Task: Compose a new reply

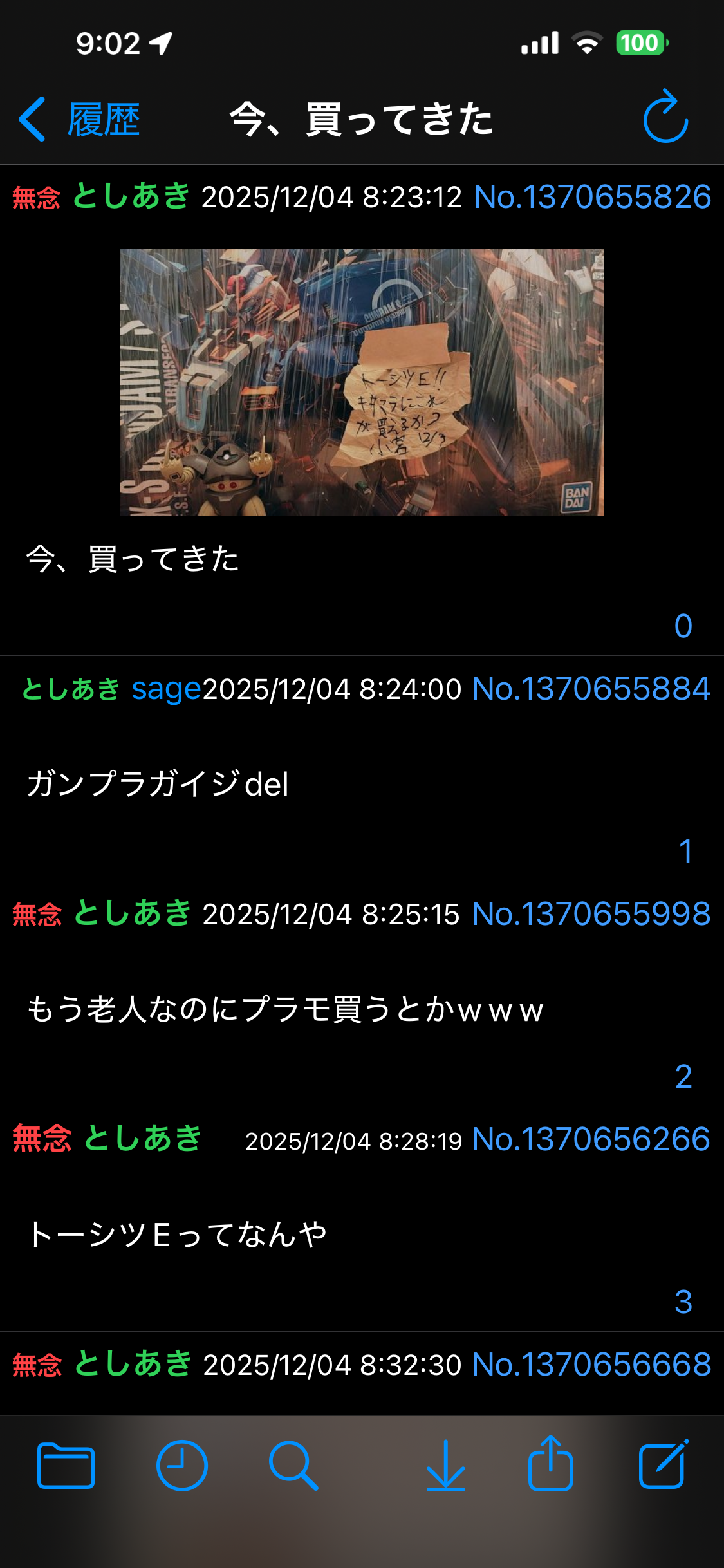Action: point(663,1464)
